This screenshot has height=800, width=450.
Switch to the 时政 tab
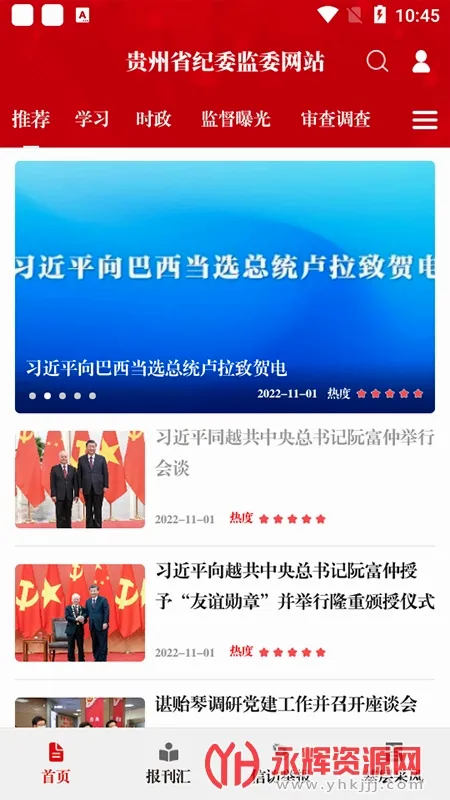[154, 119]
